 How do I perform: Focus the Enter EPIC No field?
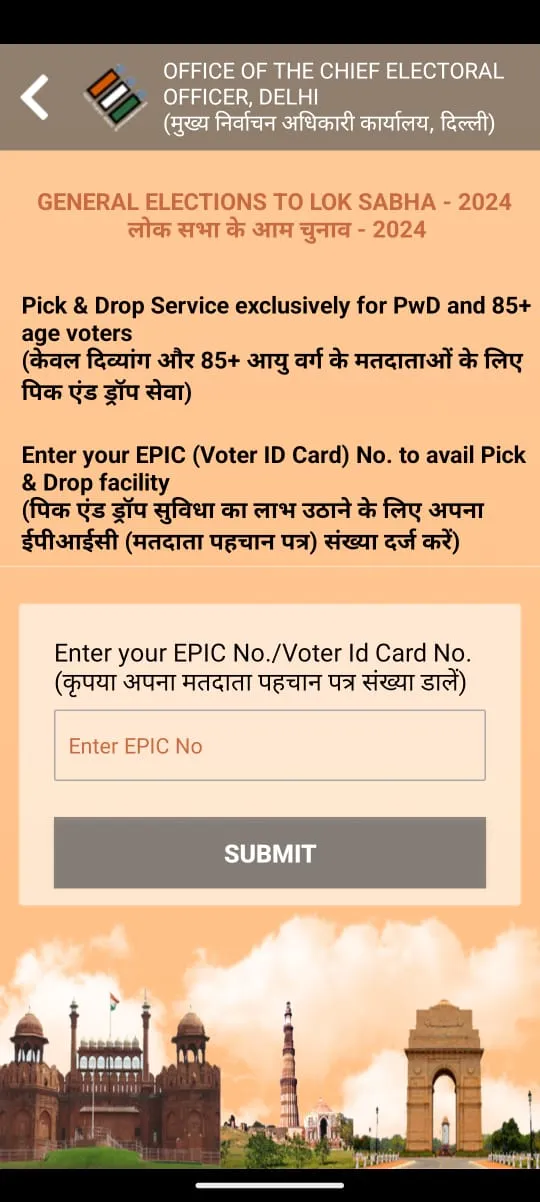coord(270,745)
